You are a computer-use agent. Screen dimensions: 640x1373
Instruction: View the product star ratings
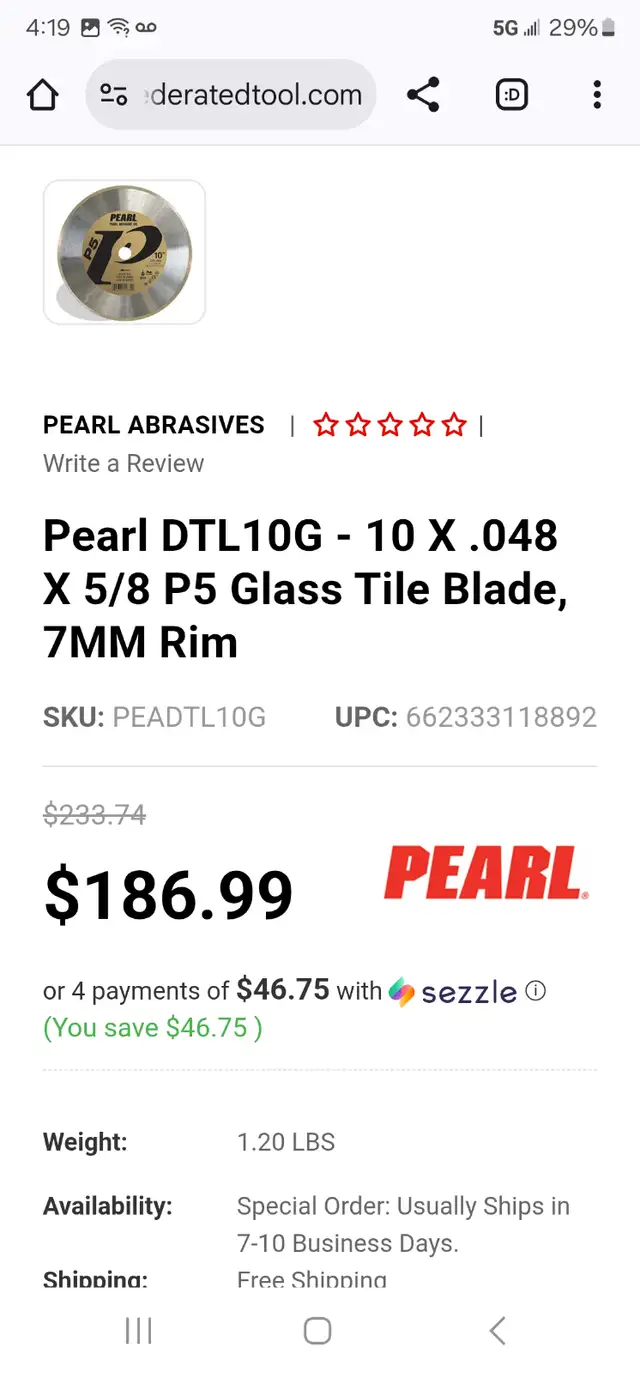[x=390, y=425]
